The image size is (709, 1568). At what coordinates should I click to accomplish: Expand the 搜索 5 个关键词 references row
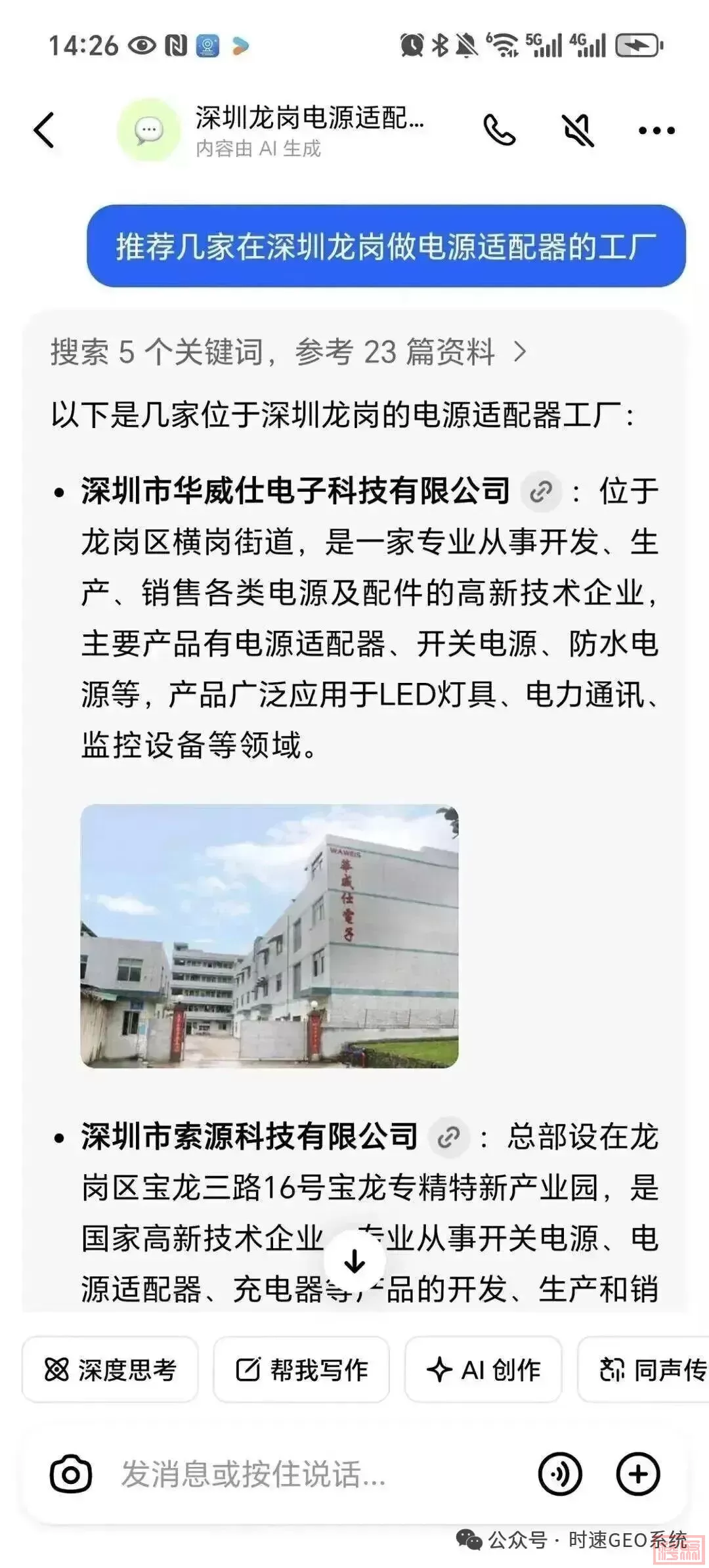point(289,352)
